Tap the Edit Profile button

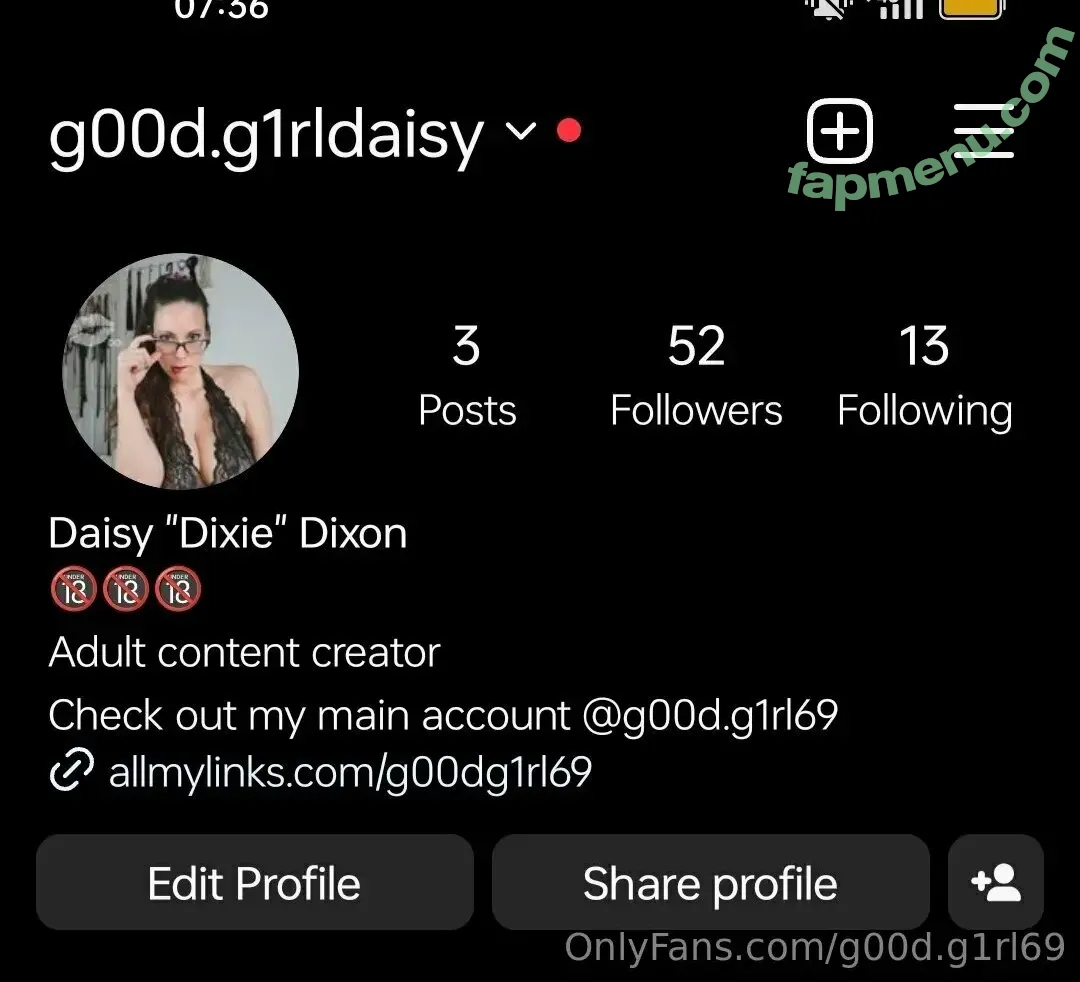pos(254,883)
